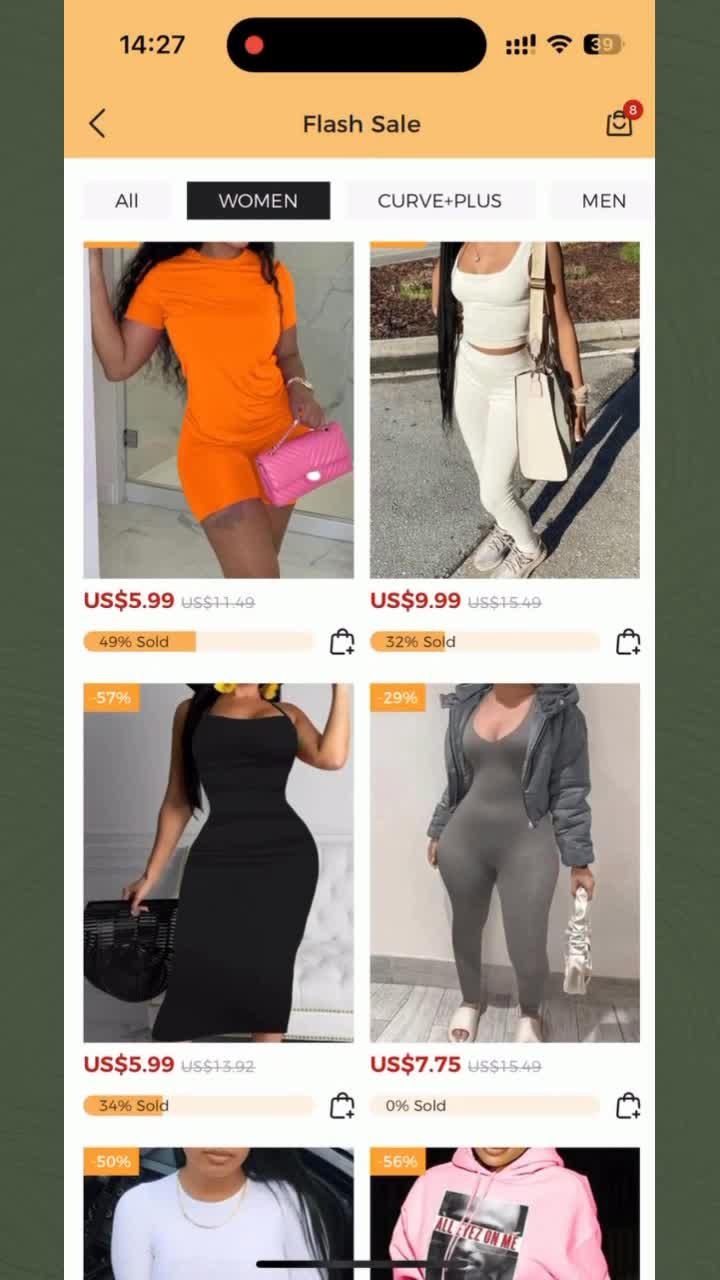Viewport: 720px width, 1280px height.
Task: Switch to the All products tab
Action: [x=126, y=201]
